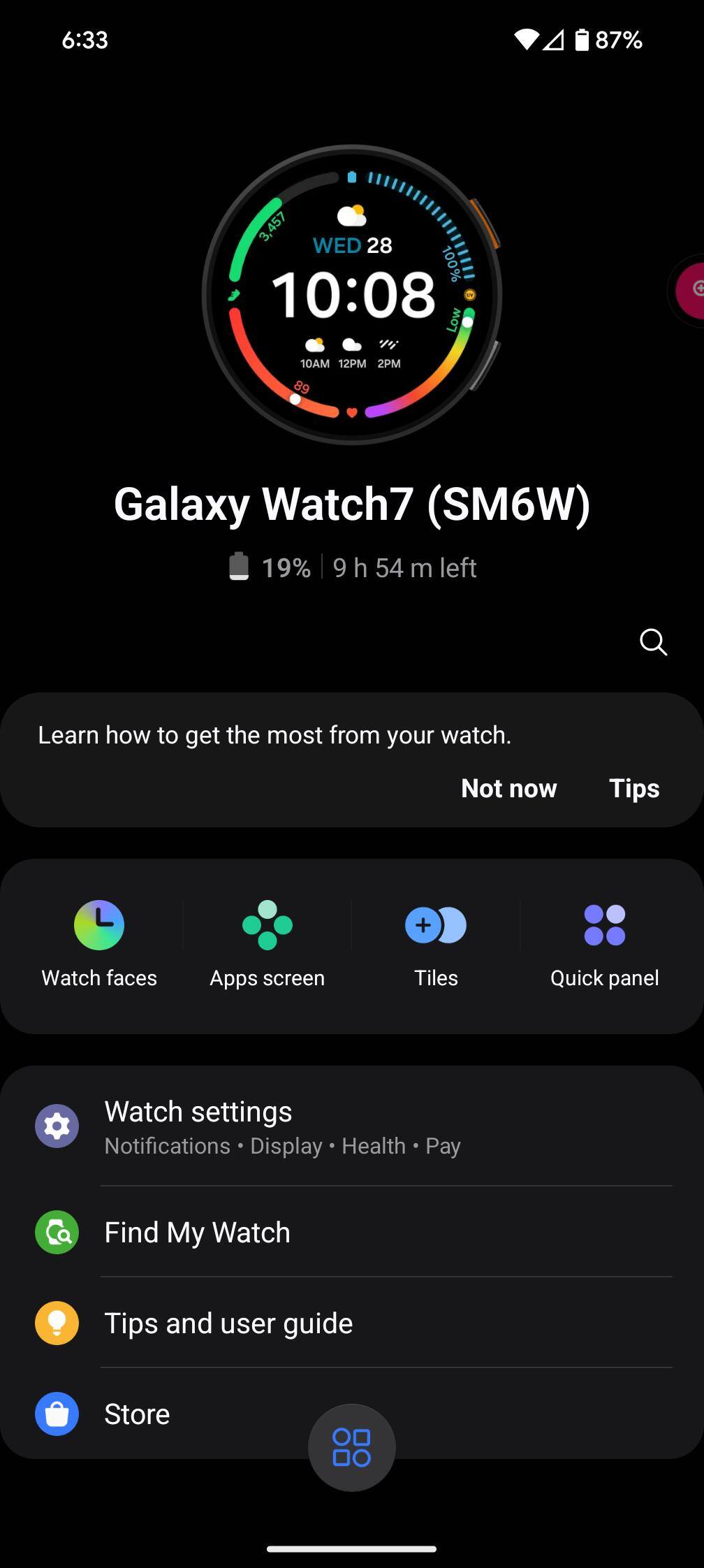Tap the floating four-shapes menu button

(x=352, y=1447)
